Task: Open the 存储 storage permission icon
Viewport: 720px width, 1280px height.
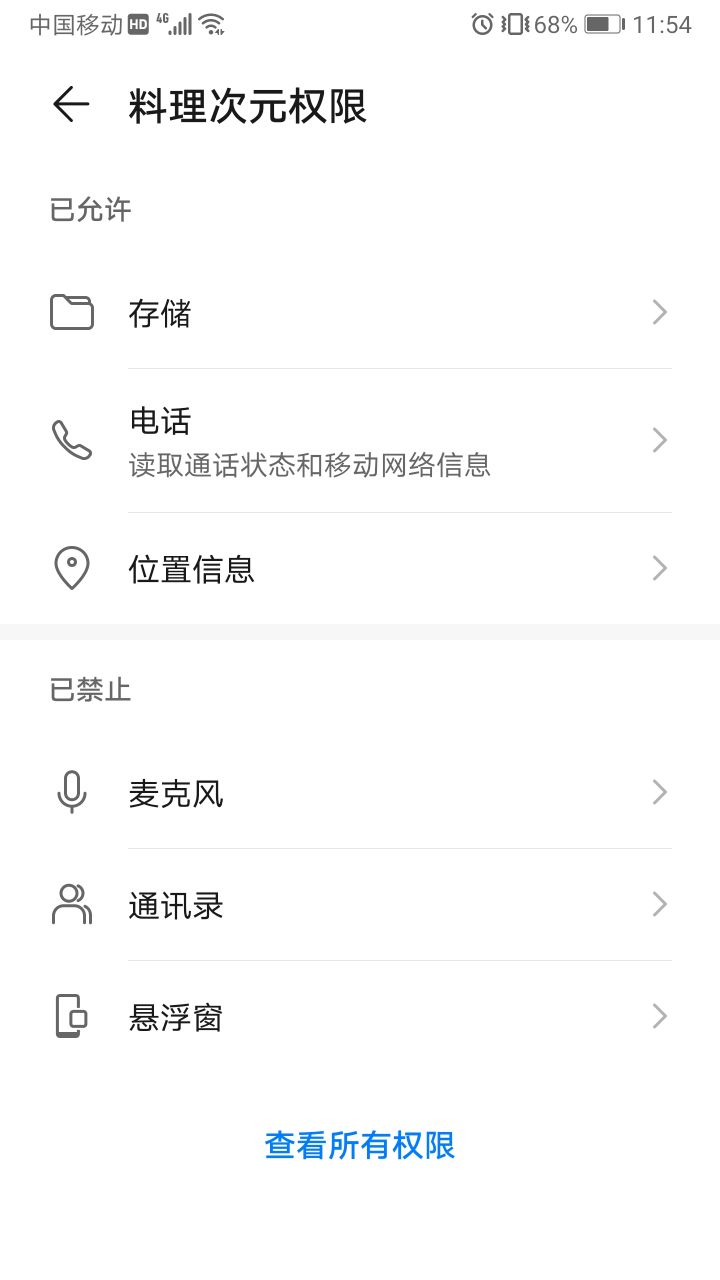Action: click(70, 312)
